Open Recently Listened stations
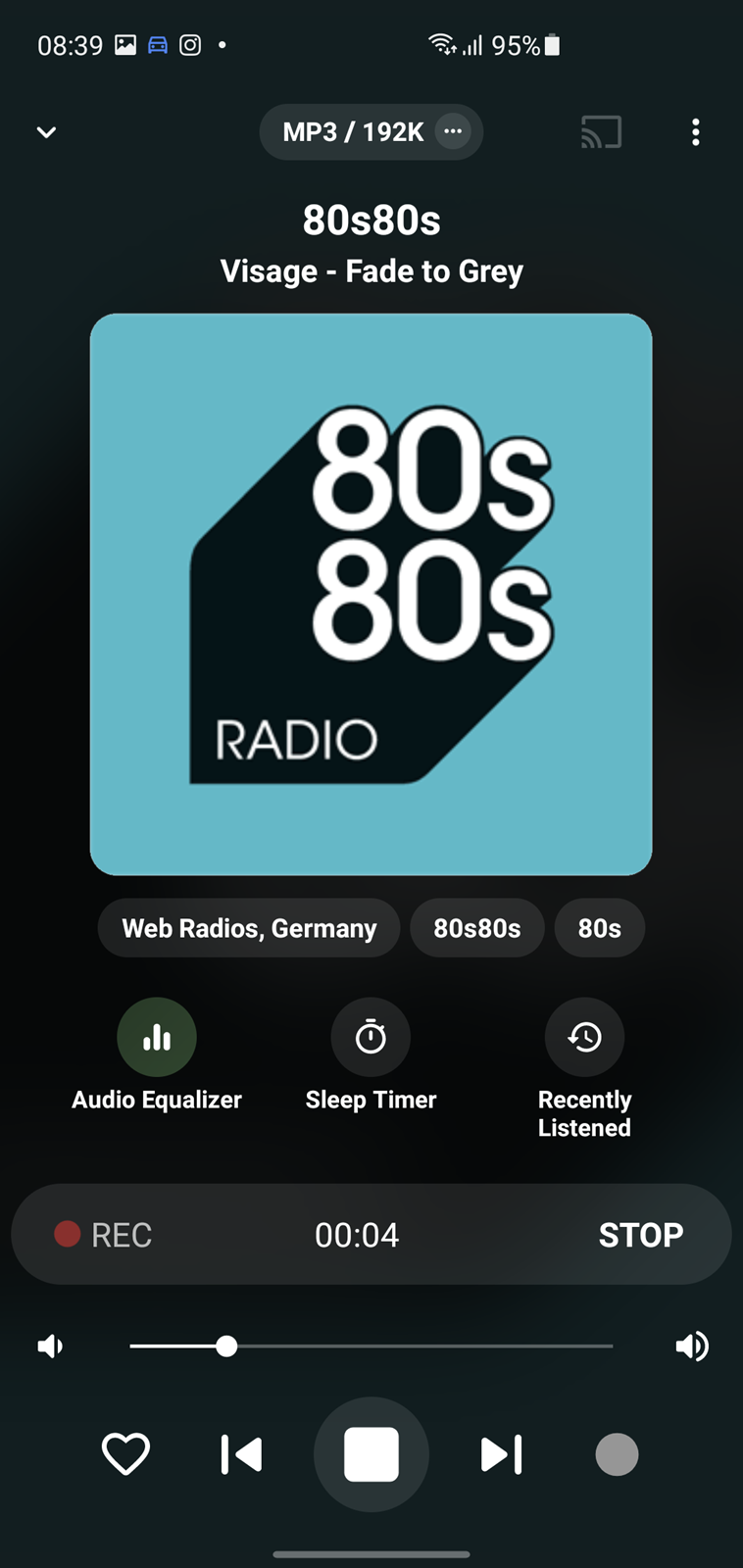 tap(584, 1037)
